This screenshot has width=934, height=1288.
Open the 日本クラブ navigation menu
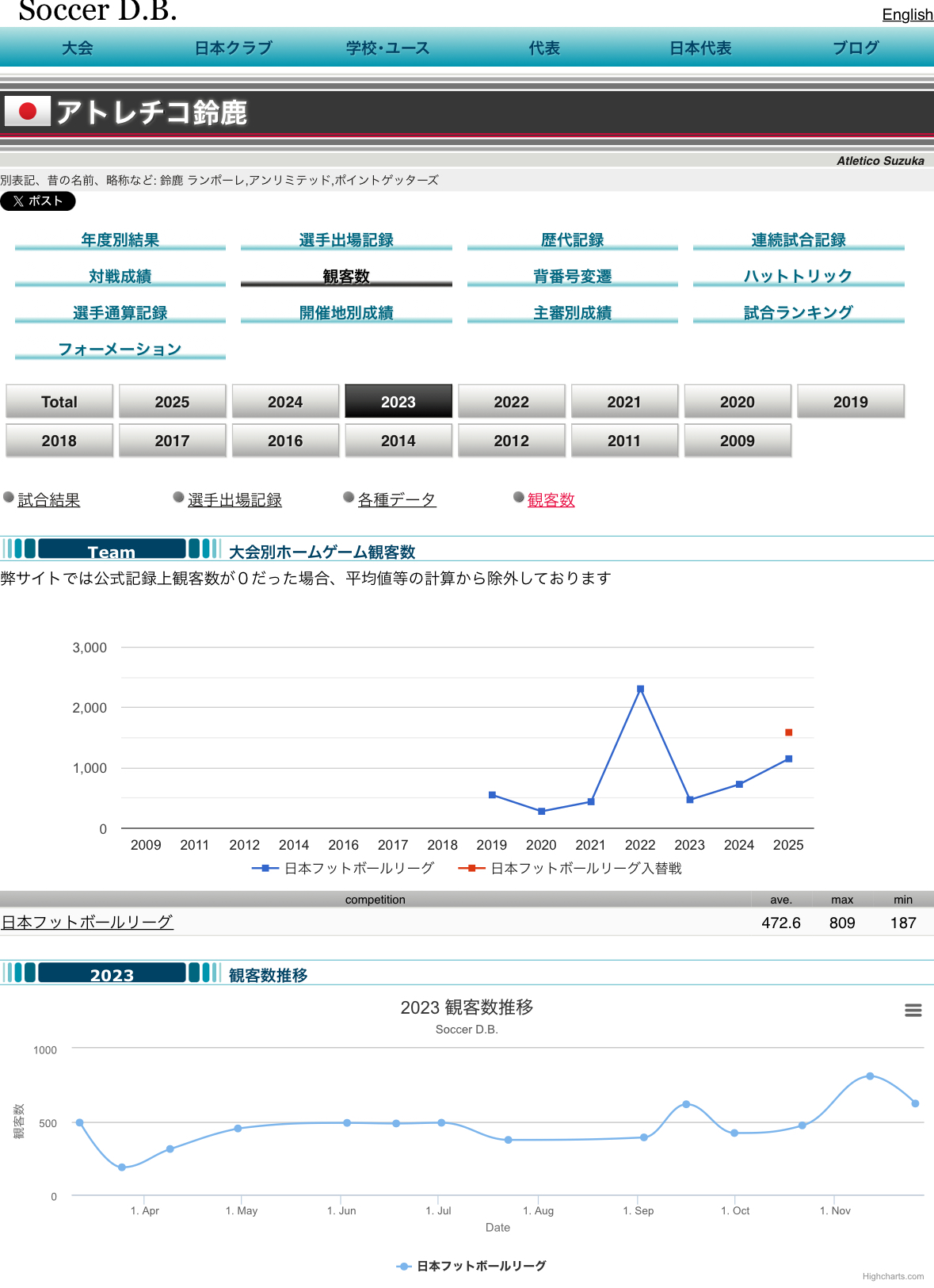233,48
